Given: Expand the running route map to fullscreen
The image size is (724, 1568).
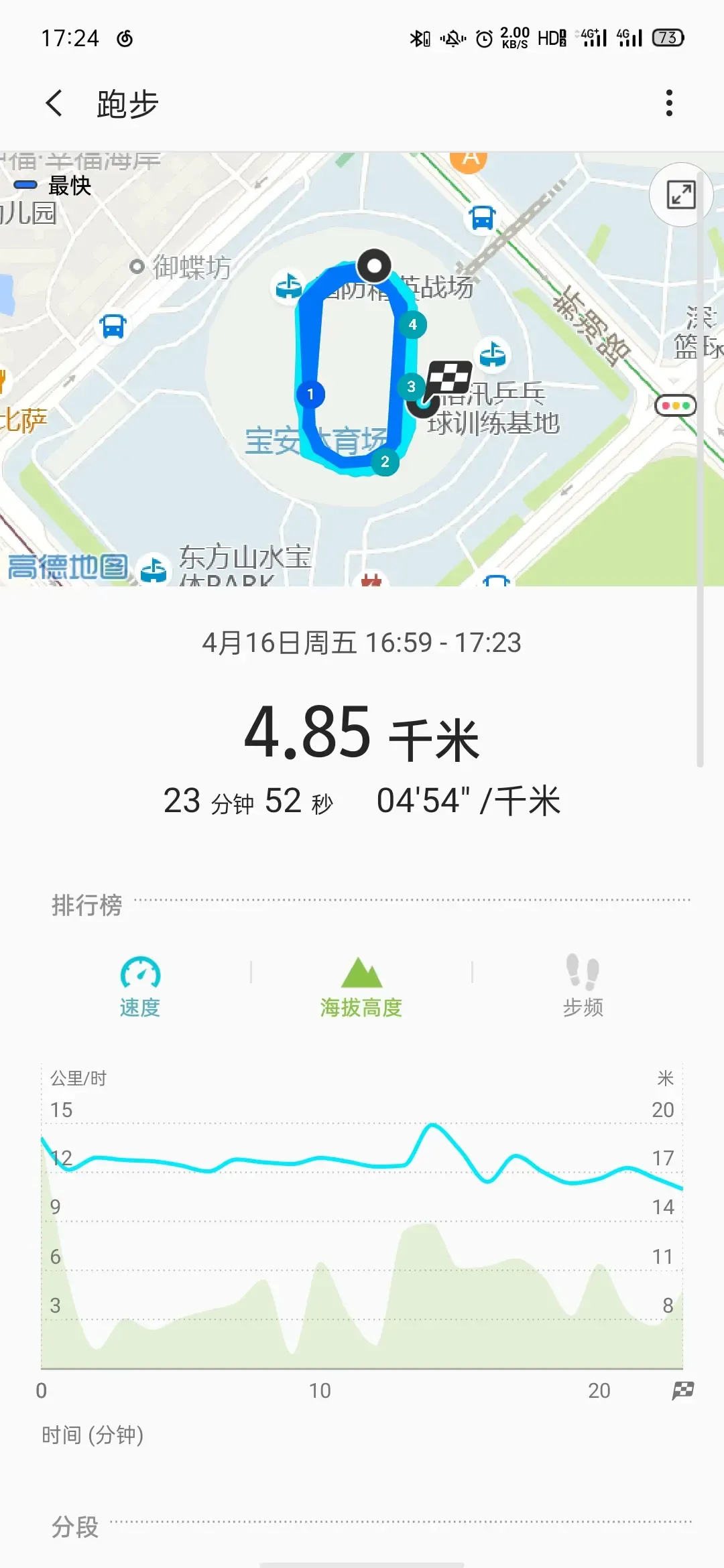Looking at the screenshot, I should point(680,195).
